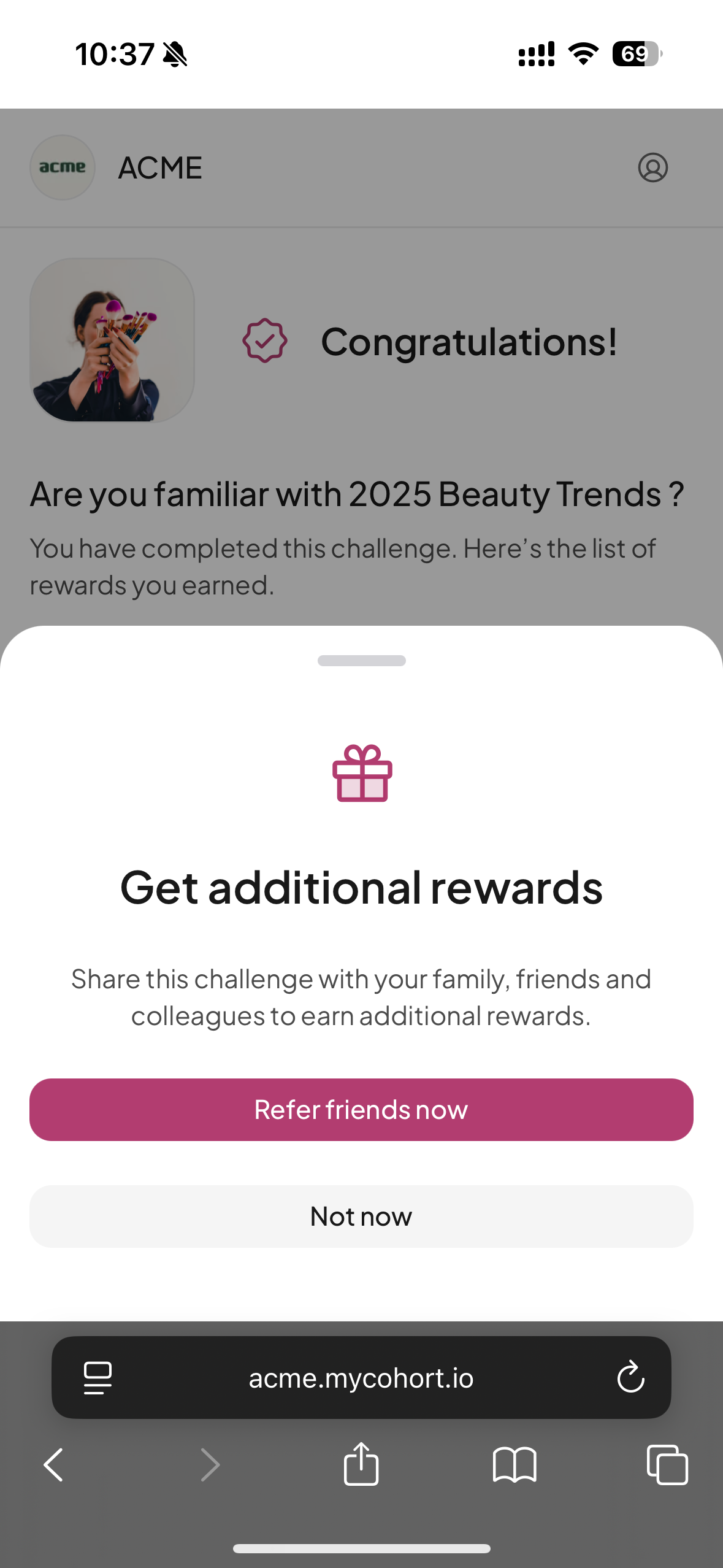Open Safari page settings menu
This screenshot has width=723, height=1568.
[x=98, y=1378]
